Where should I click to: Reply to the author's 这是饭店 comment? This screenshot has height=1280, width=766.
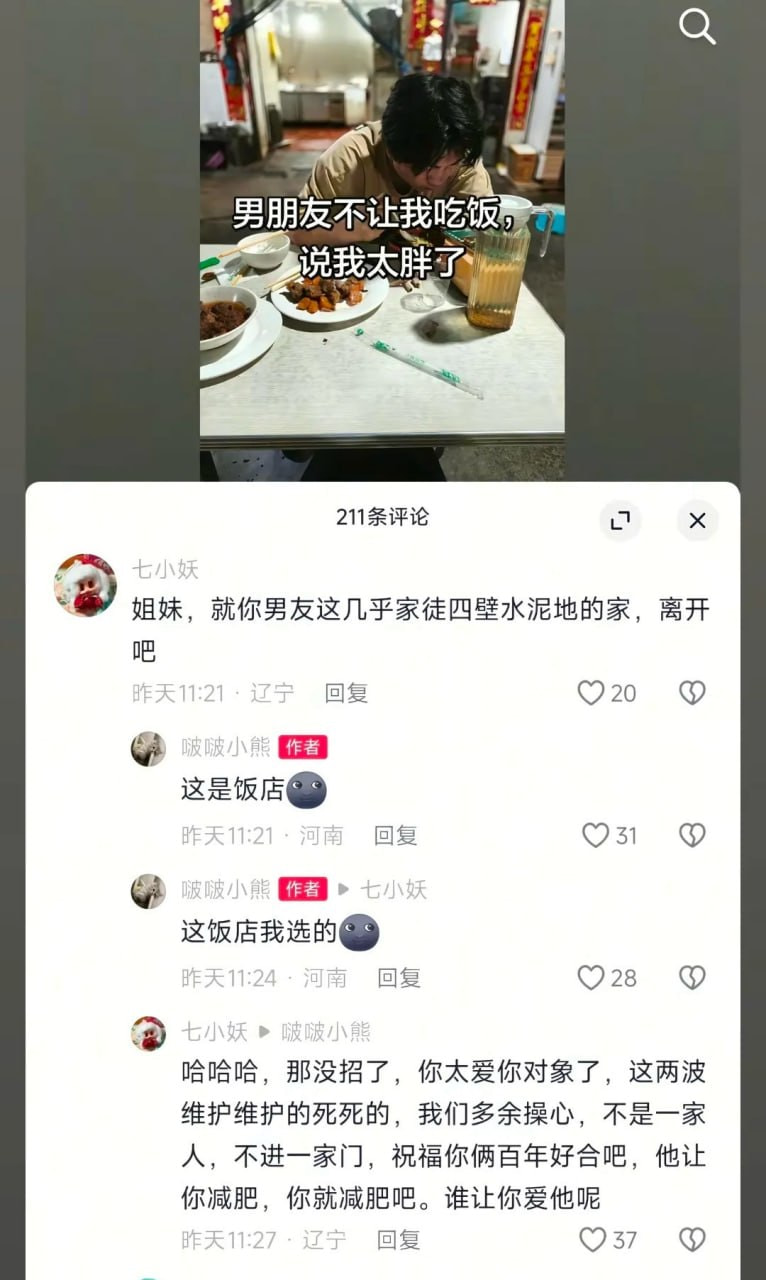(395, 835)
